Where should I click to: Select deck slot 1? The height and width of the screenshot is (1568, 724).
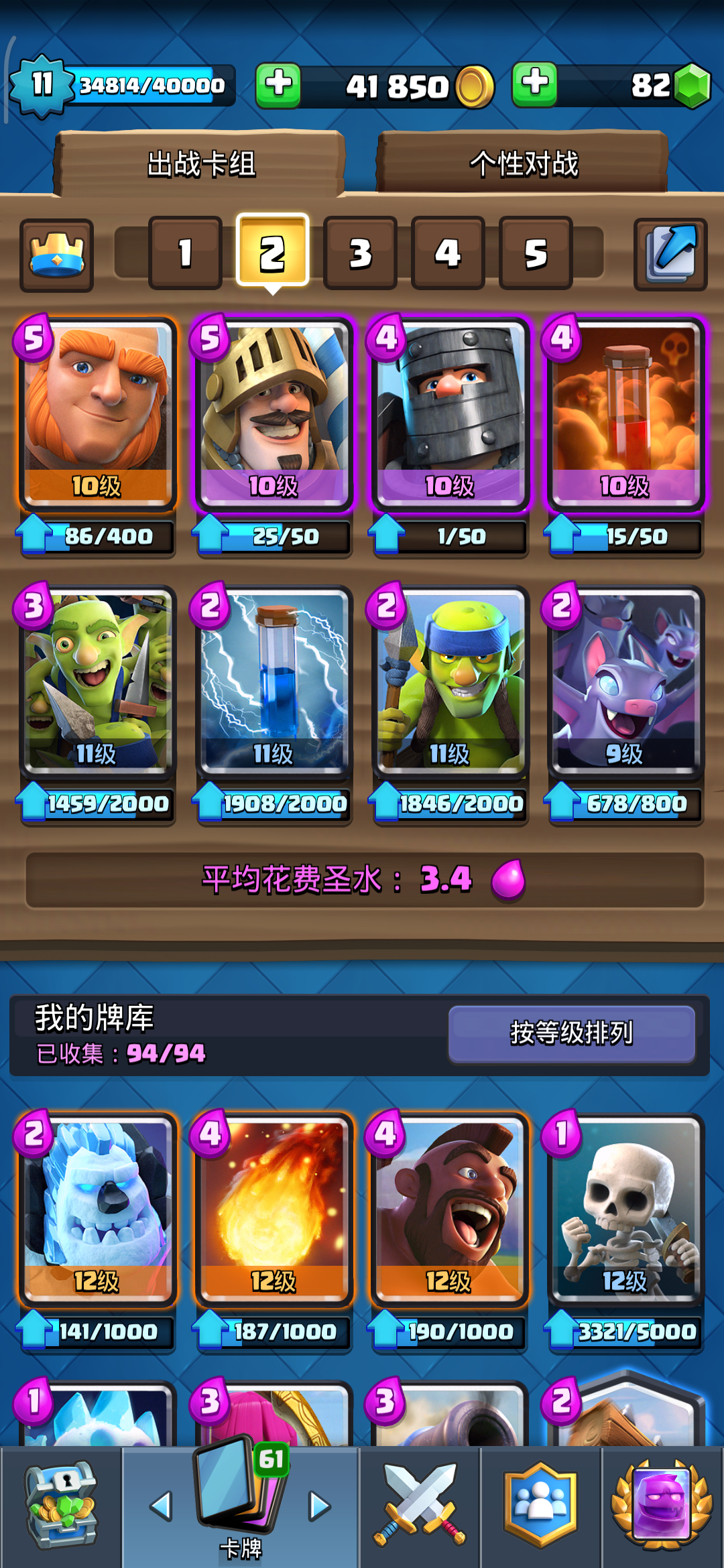(x=185, y=253)
